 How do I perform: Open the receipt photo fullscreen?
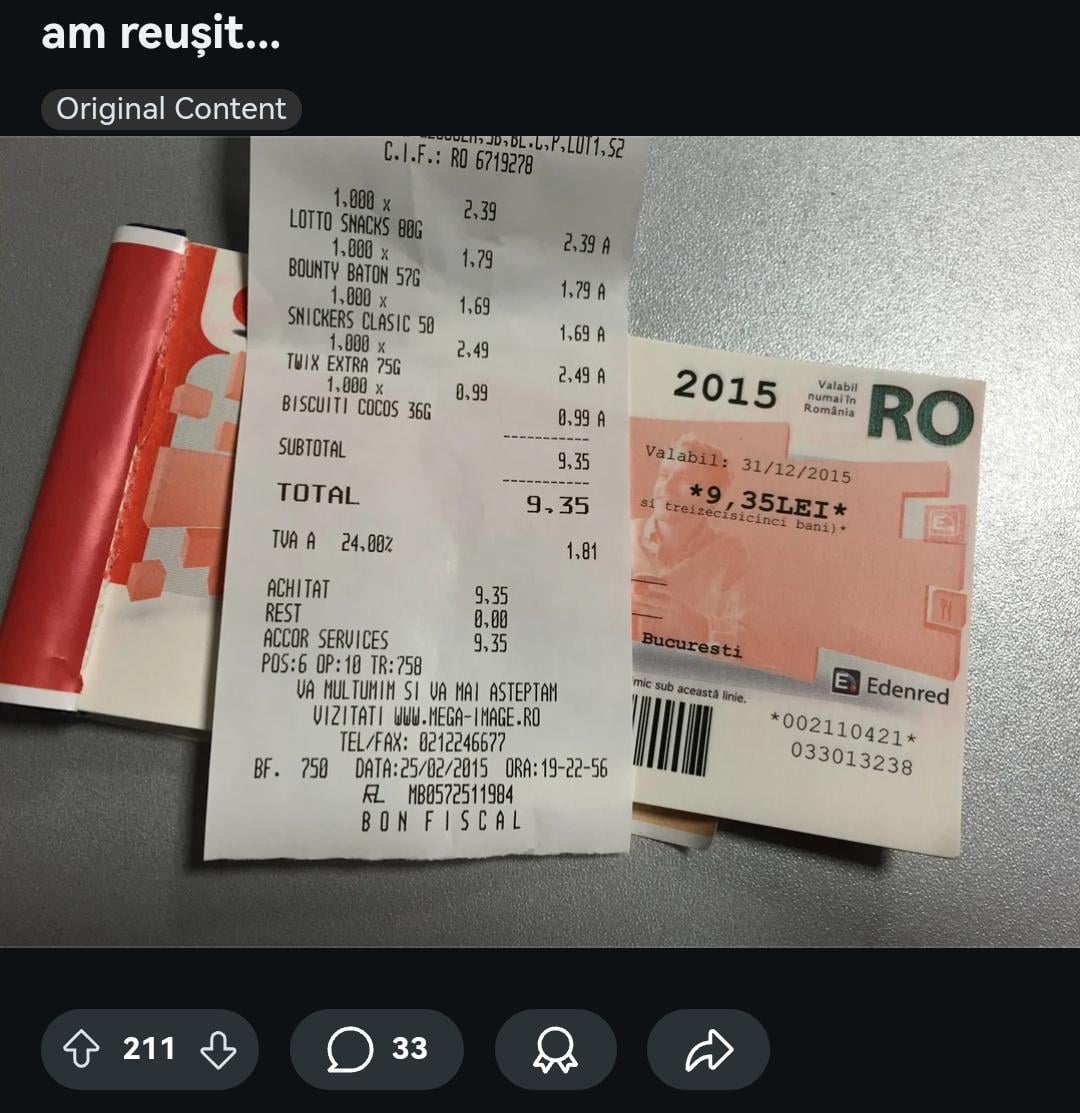[540, 540]
